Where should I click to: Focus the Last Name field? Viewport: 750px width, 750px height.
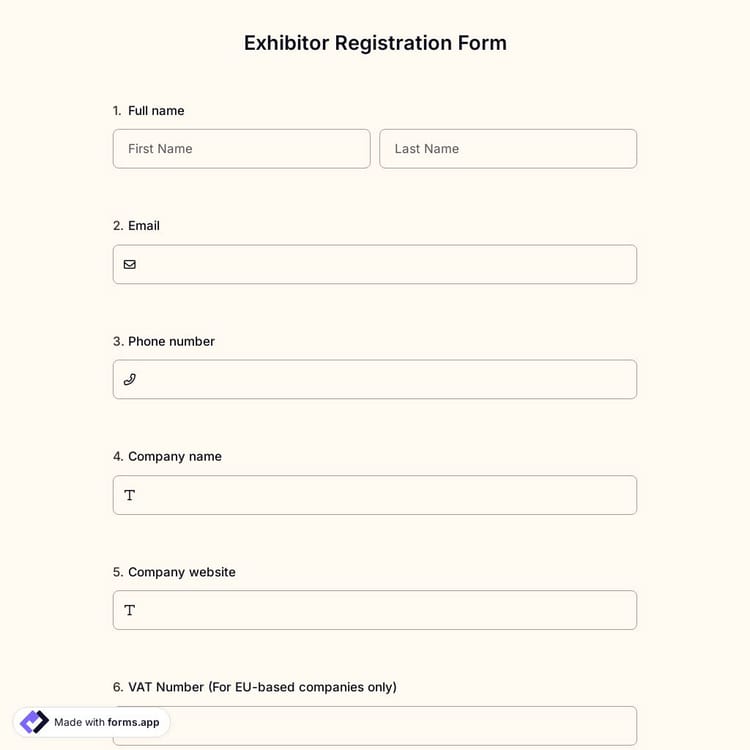(507, 148)
